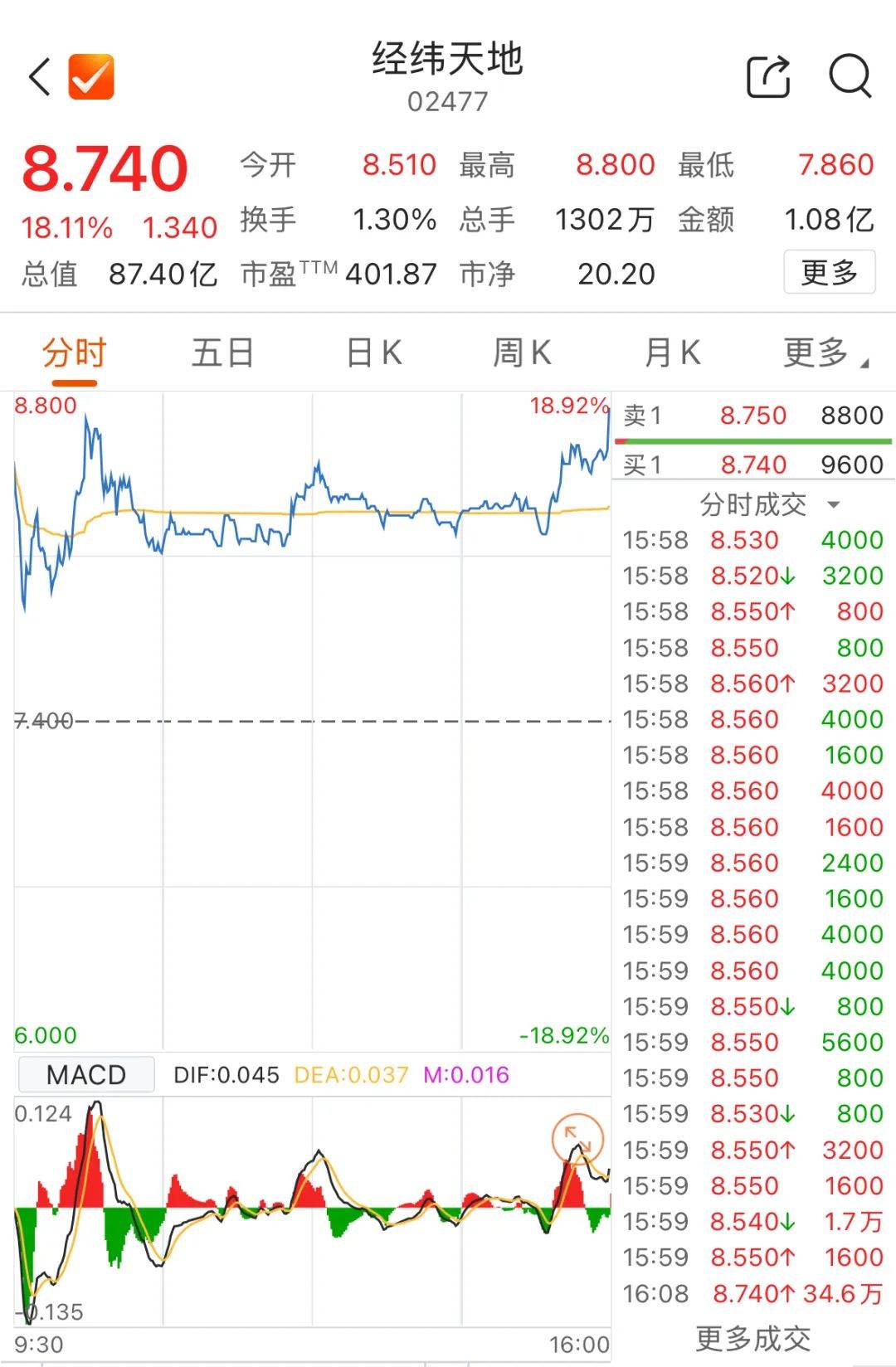The image size is (896, 1367).
Task: Open the 分时成交 dropdown arrow
Action: point(835,504)
